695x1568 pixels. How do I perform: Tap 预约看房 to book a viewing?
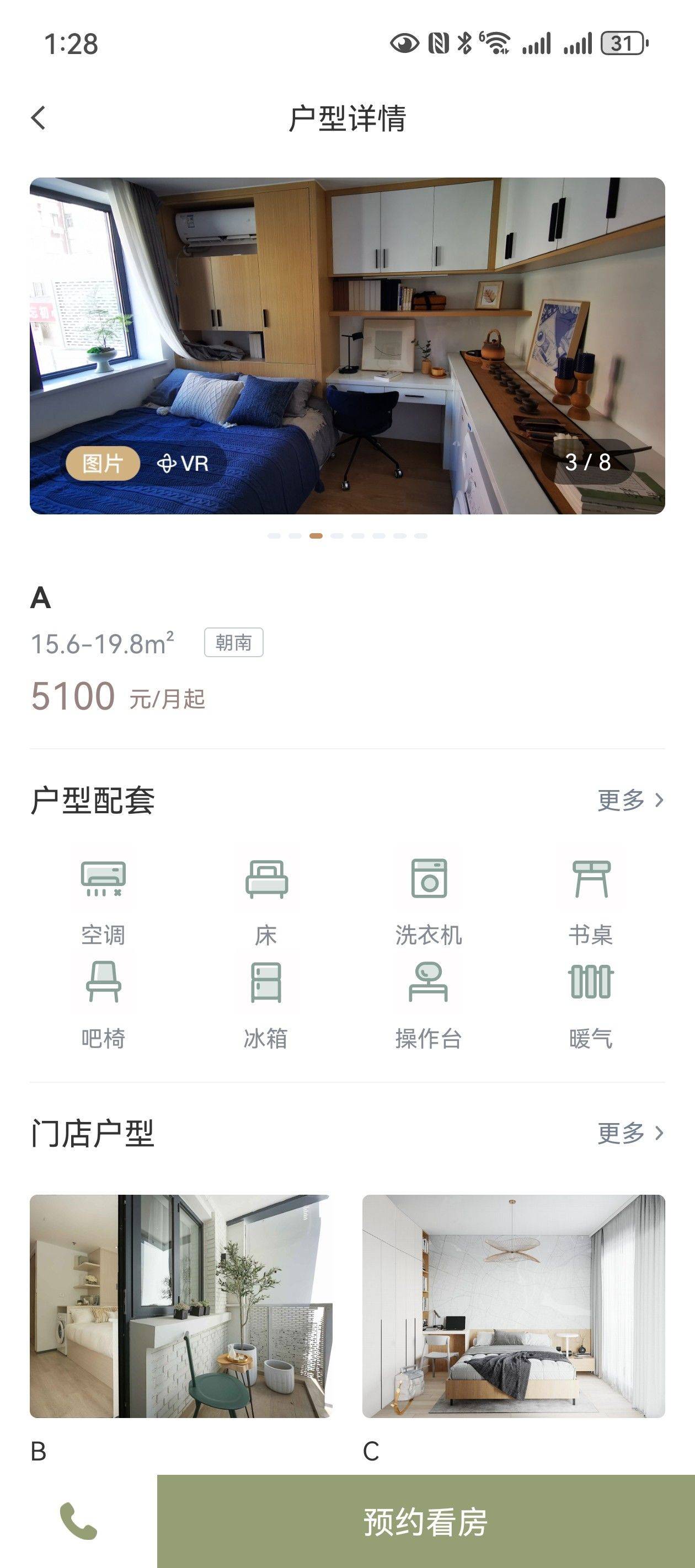coord(426,1522)
